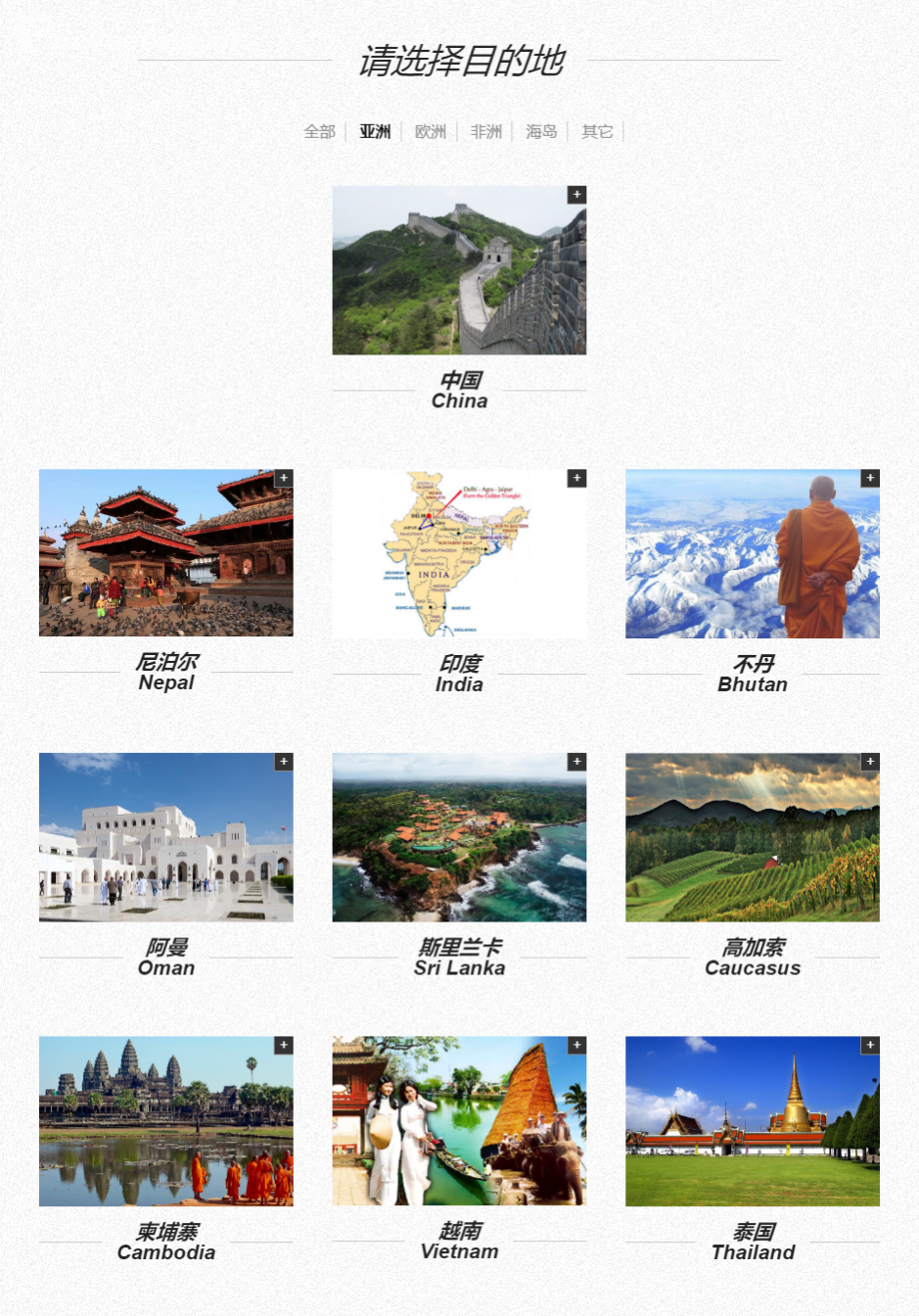
Task: Open the Sri Lanka tile
Action: (x=459, y=837)
